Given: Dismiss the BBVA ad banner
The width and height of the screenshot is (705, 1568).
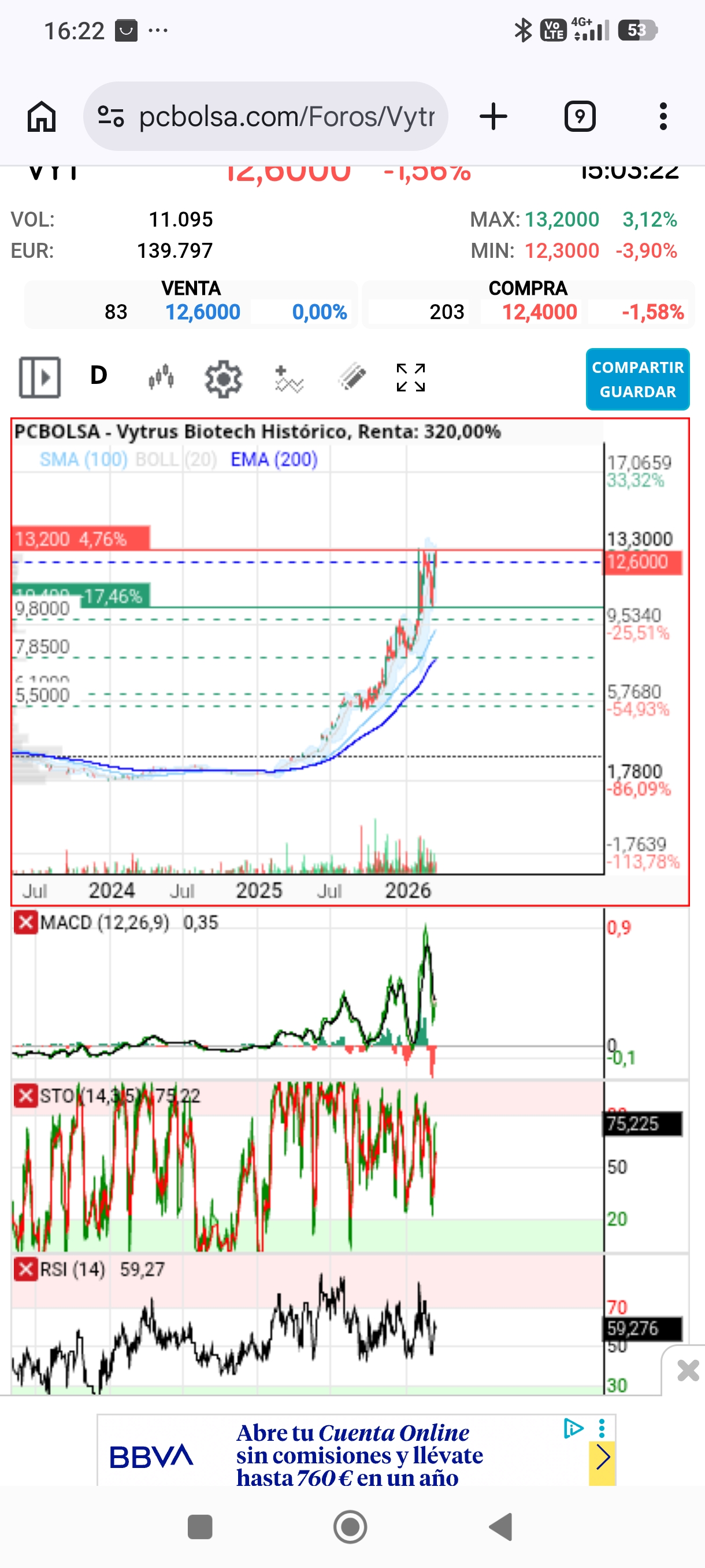Looking at the screenshot, I should click(687, 1370).
